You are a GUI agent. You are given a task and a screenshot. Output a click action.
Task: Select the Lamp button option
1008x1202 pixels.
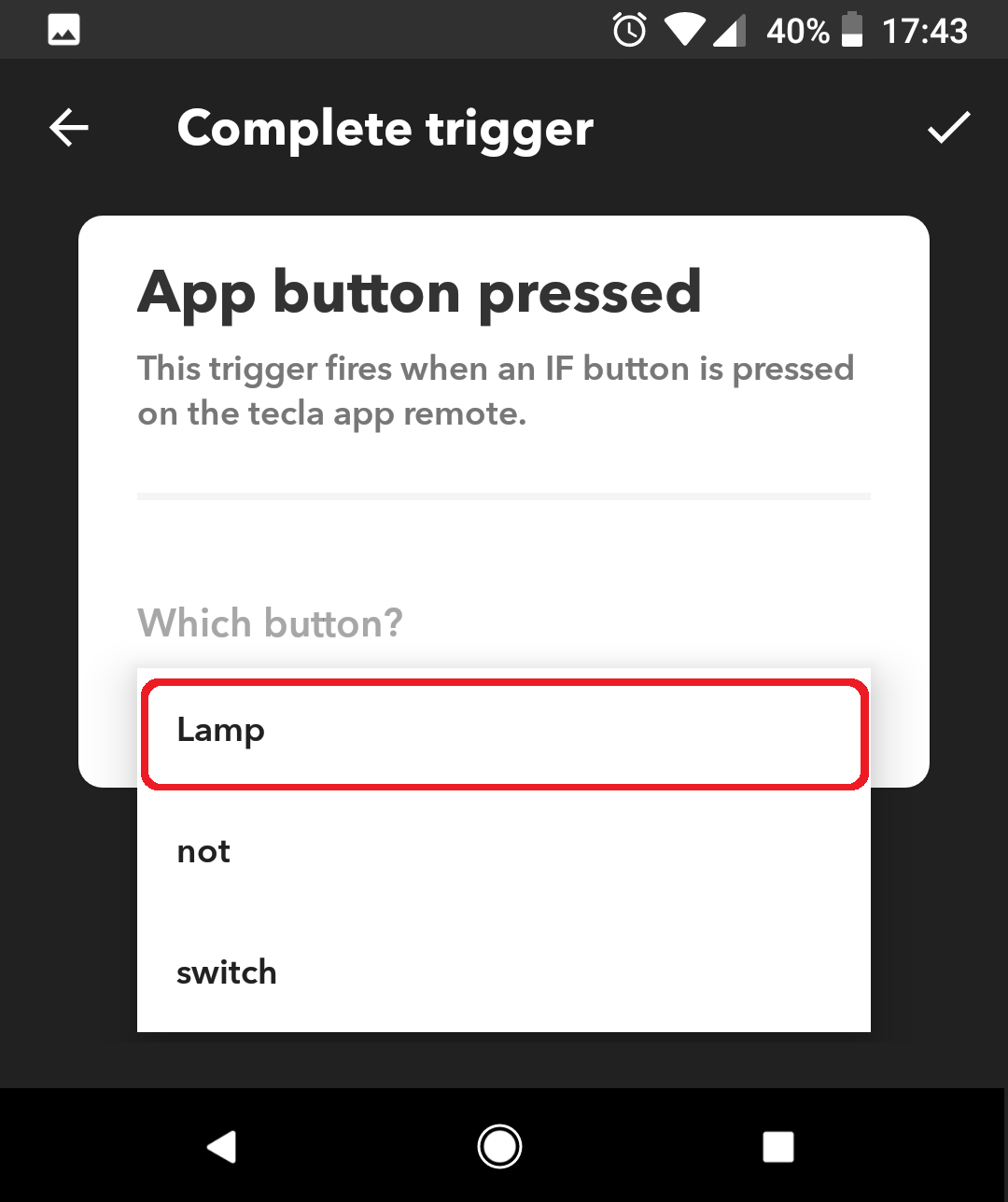[504, 731]
